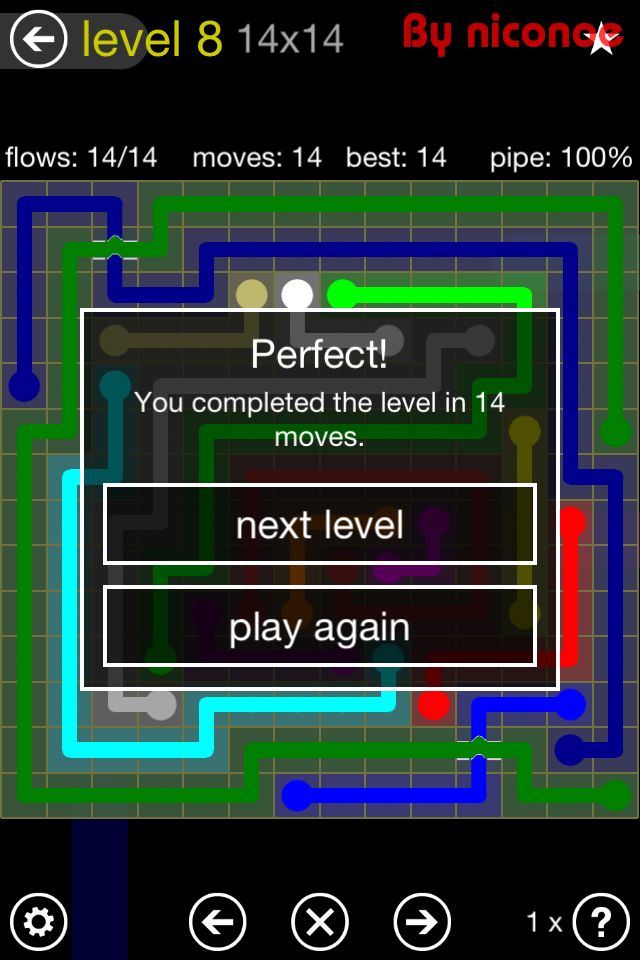Image resolution: width=640 pixels, height=960 pixels.
Task: Select play again to replay
Action: 320,627
